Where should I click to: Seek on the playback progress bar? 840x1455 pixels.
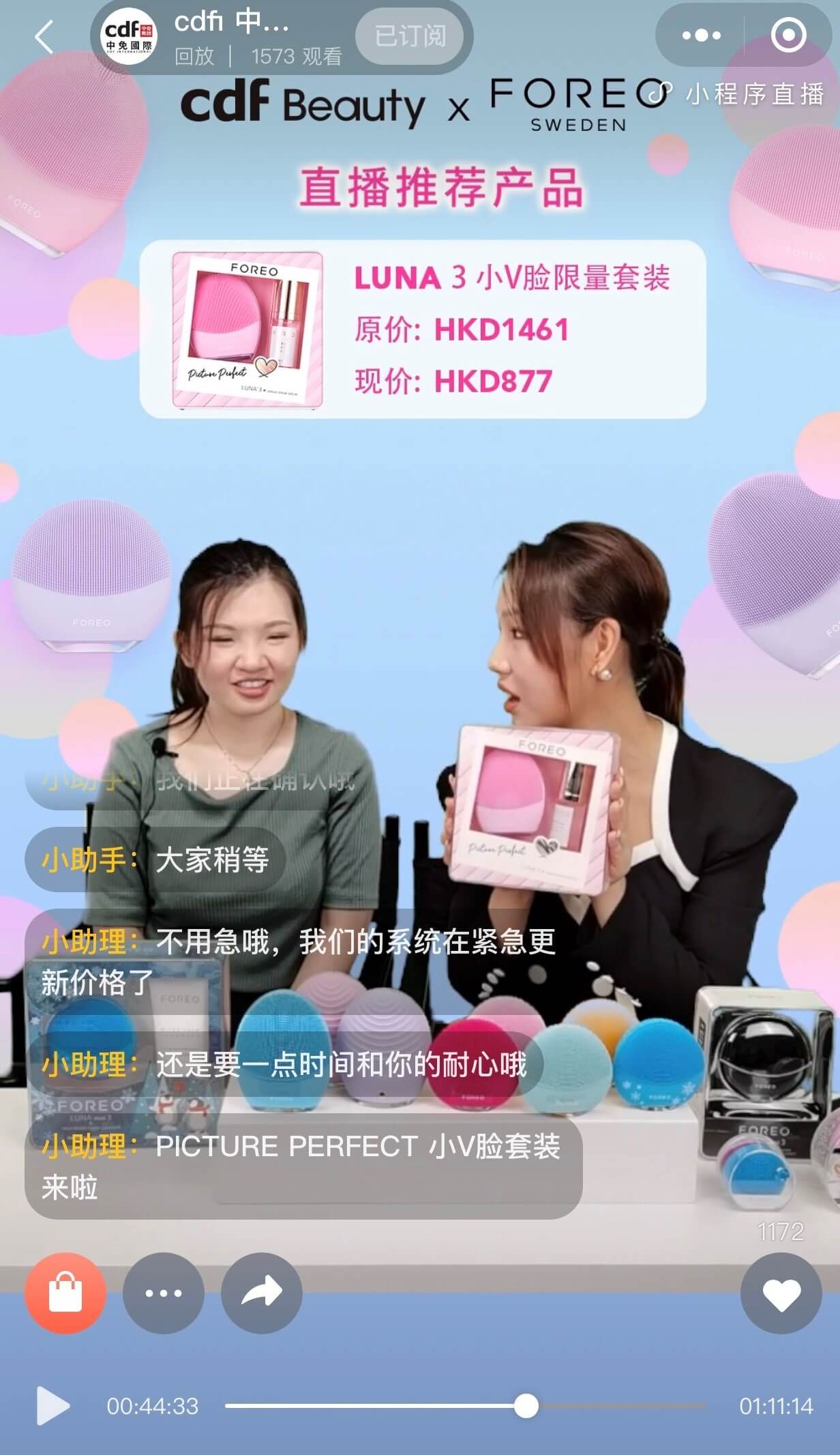tap(464, 1406)
